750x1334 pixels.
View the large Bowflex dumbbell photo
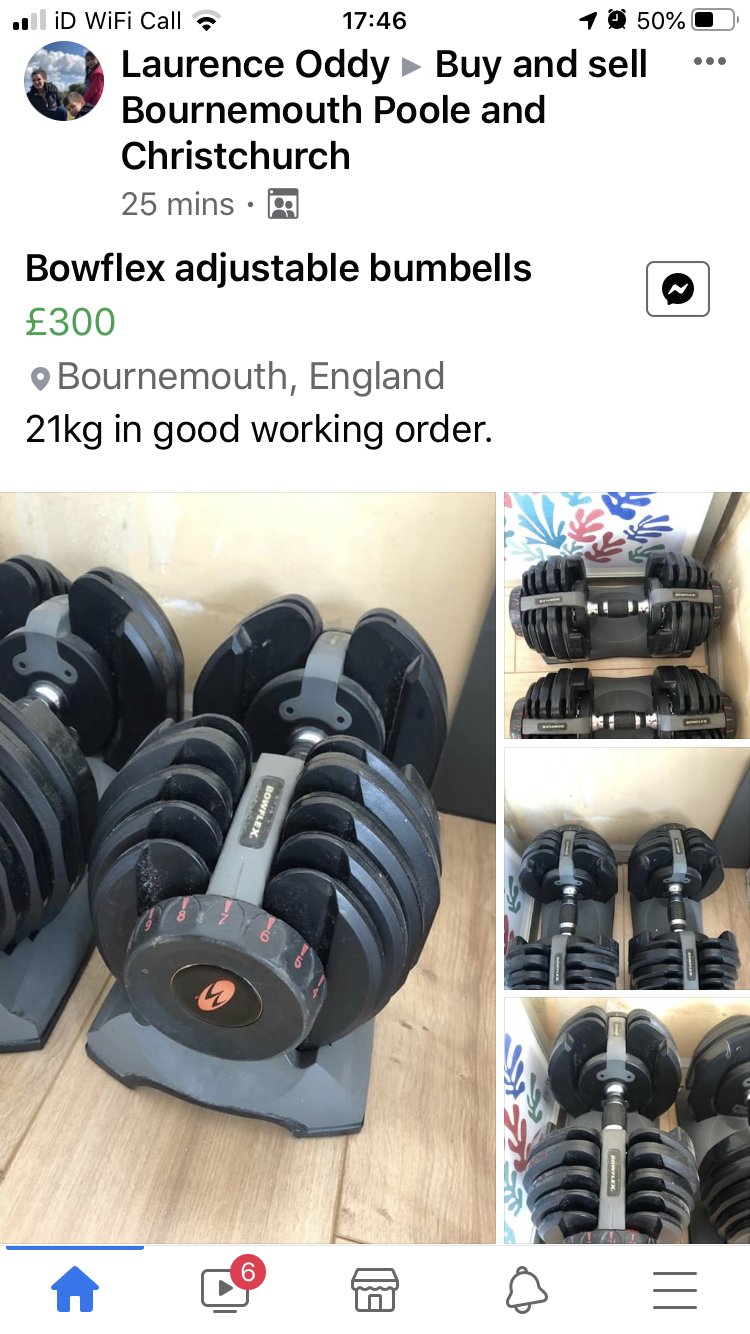pyautogui.click(x=248, y=867)
